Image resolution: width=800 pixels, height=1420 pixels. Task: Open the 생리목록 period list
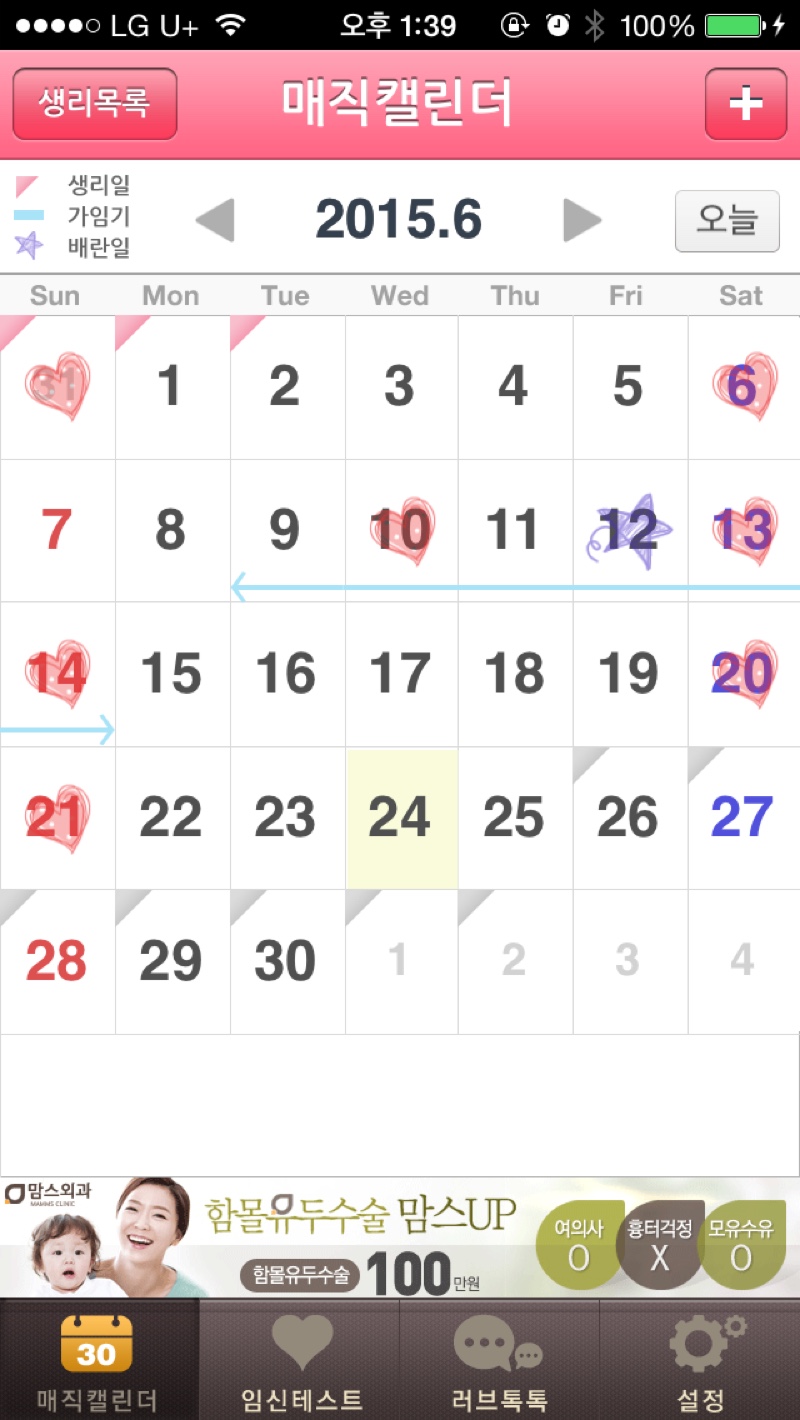point(95,103)
